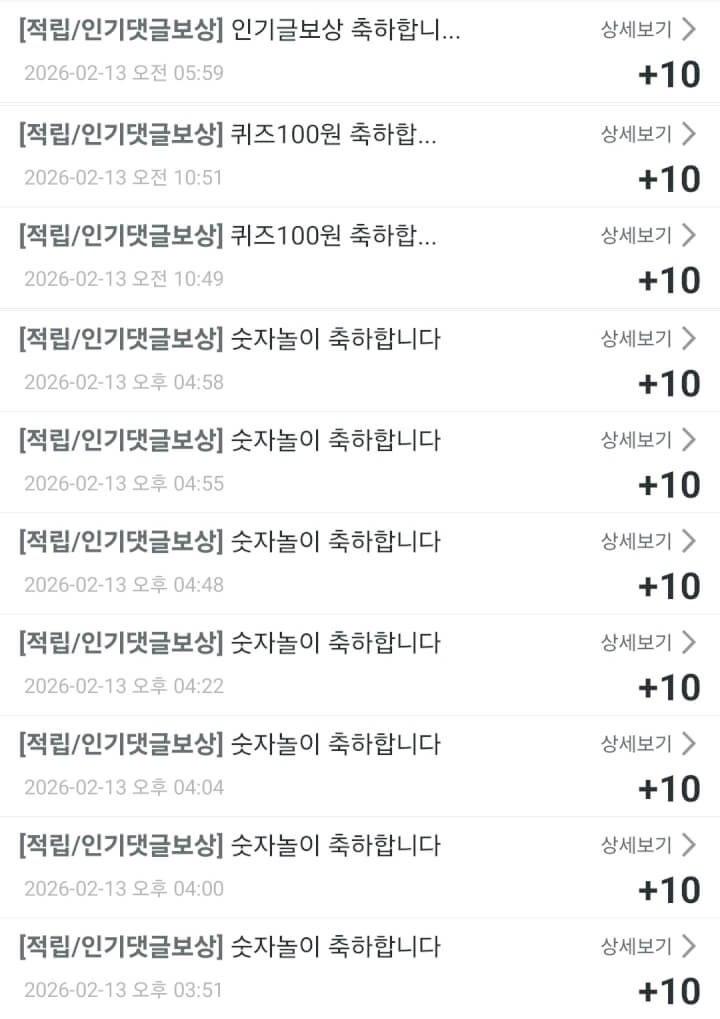Tap 상세보기 on the 오후 04:00 row

(x=647, y=845)
